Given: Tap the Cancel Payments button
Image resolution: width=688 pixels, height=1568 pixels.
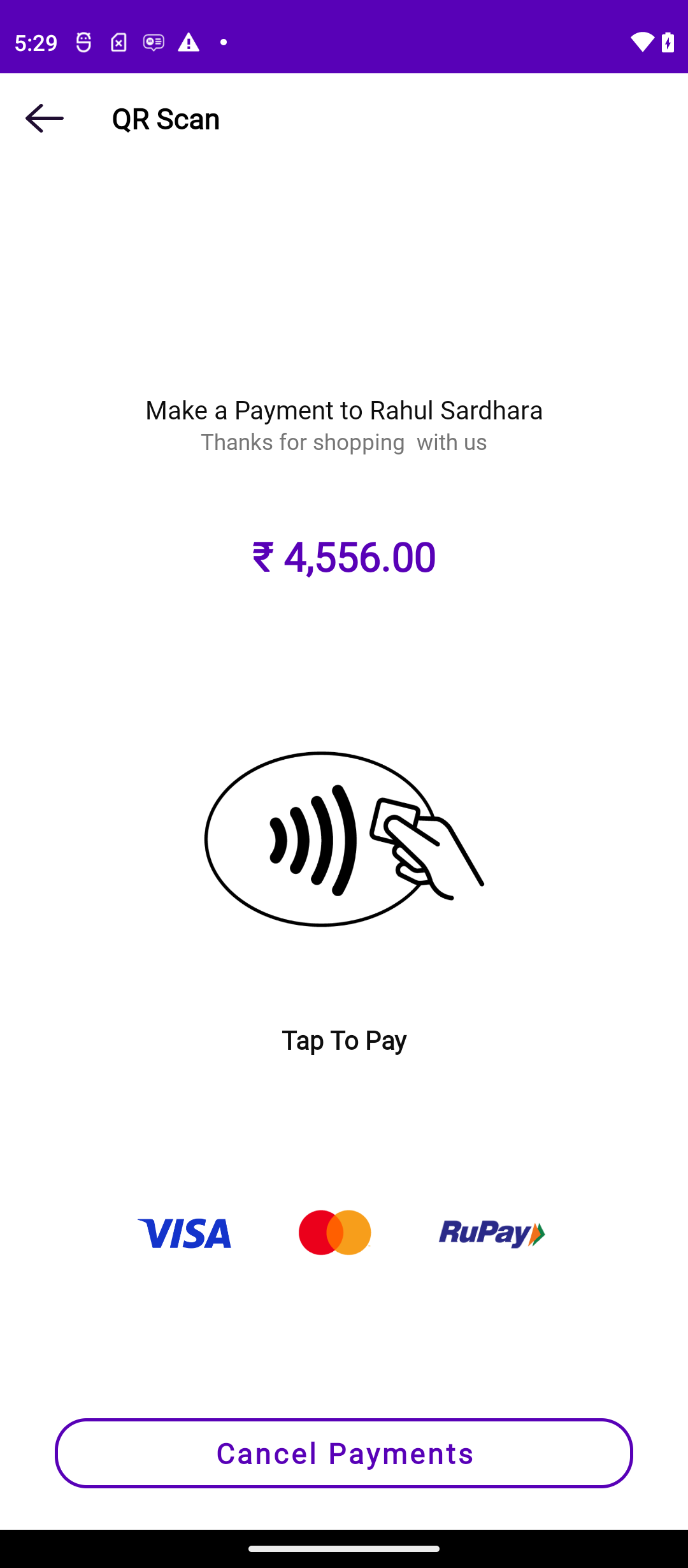Looking at the screenshot, I should (344, 1453).
